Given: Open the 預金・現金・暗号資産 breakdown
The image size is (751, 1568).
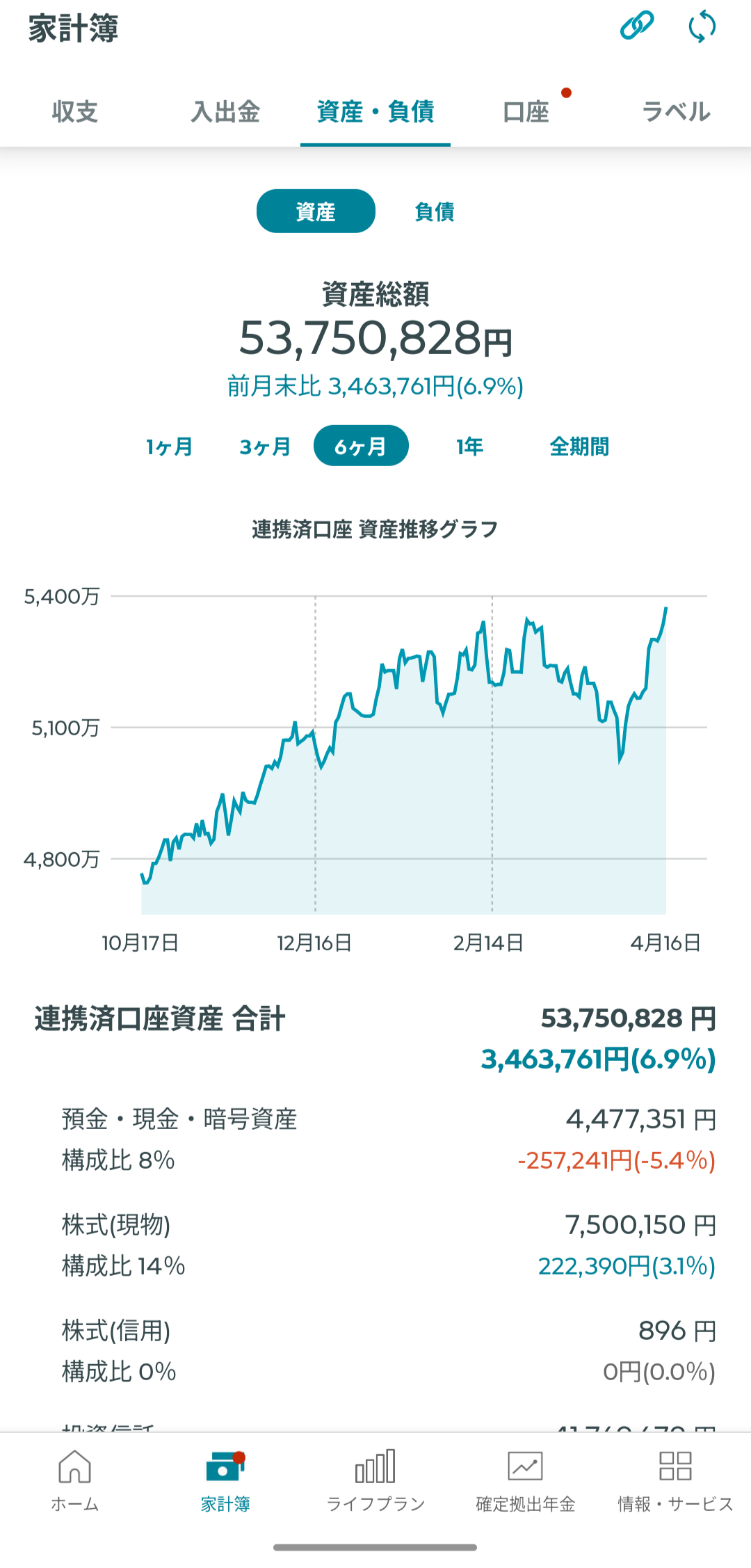Looking at the screenshot, I should [375, 1139].
